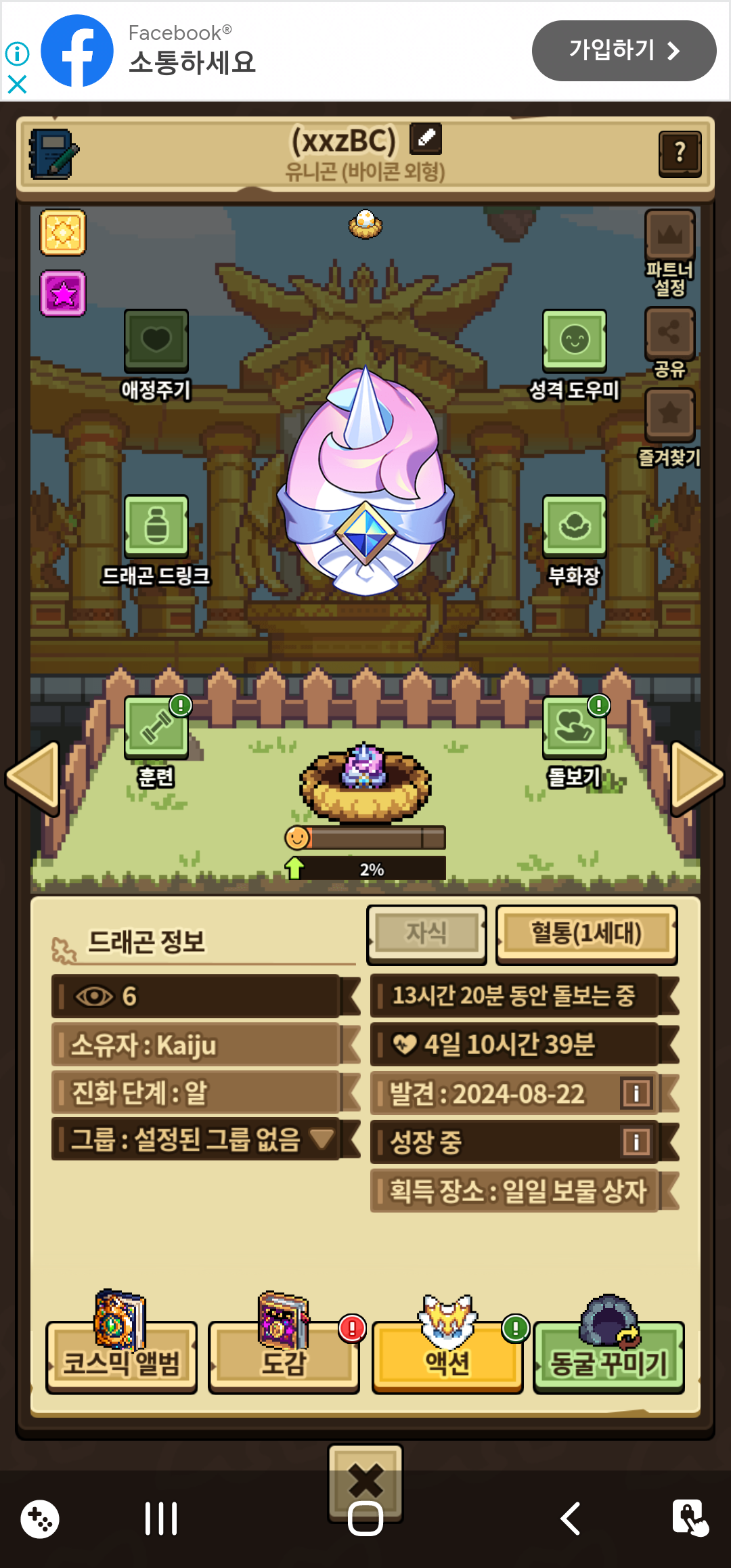View 혈통(1세대) lineage
The width and height of the screenshot is (731, 1568).
pyautogui.click(x=586, y=934)
